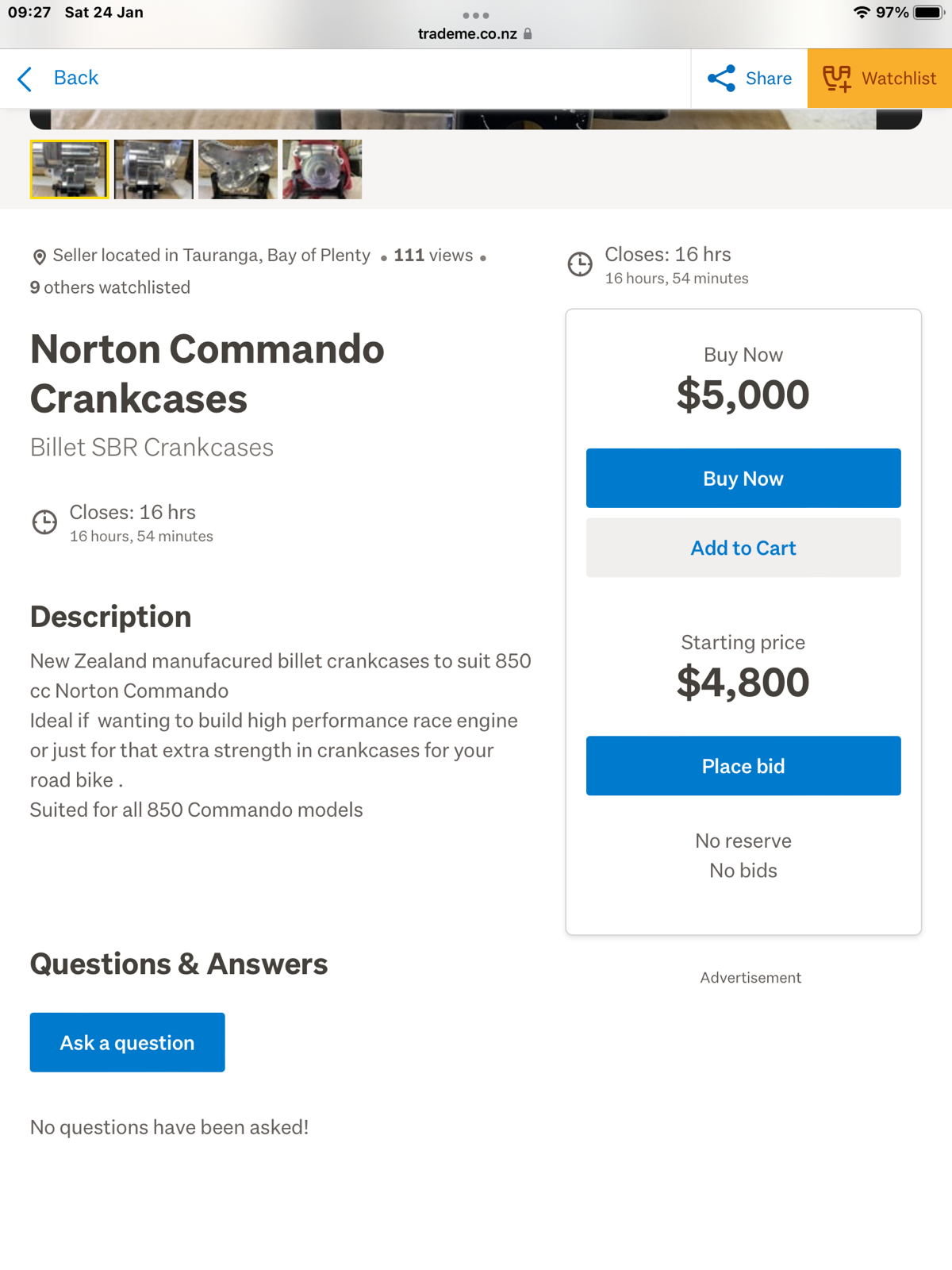Click the clock icon in the right auction panel
The width and height of the screenshot is (952, 1270).
580,265
